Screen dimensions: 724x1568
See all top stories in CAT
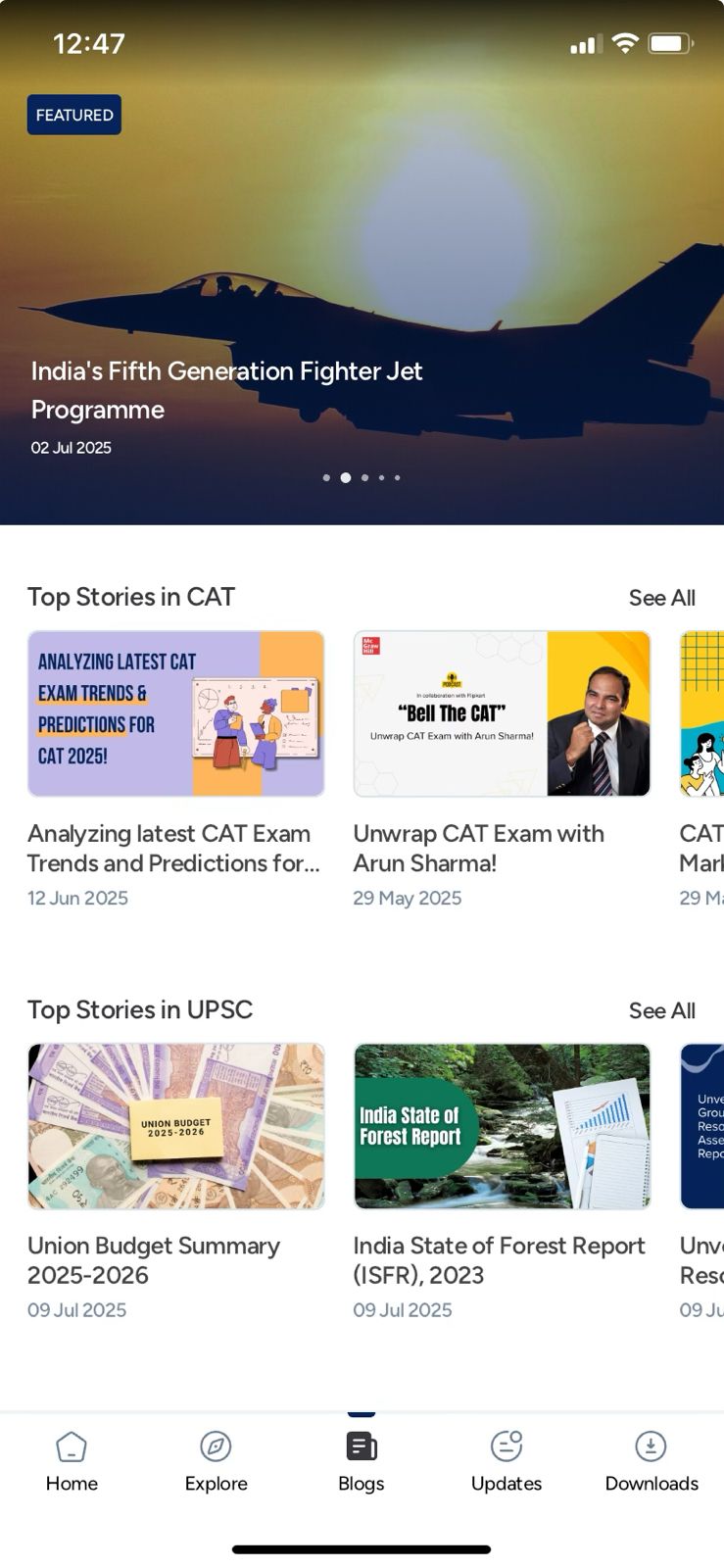(661, 598)
